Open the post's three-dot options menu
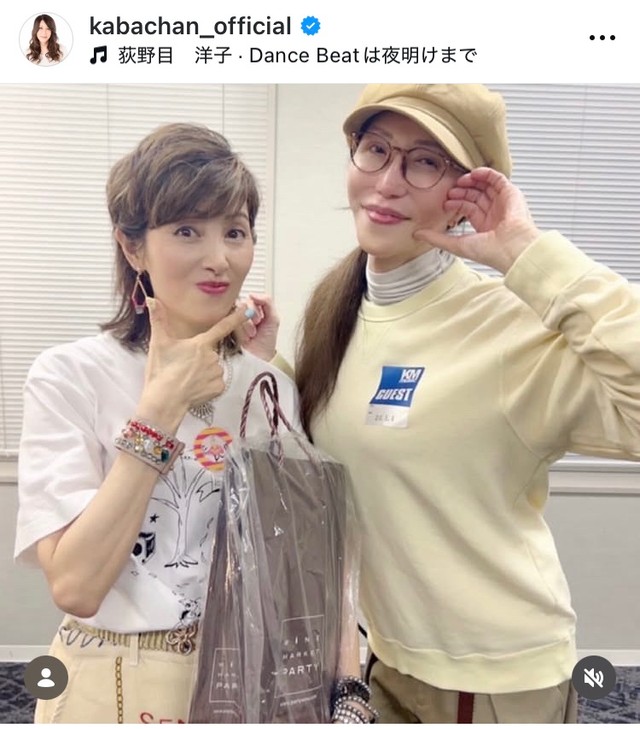This screenshot has height=729, width=640. tap(602, 38)
